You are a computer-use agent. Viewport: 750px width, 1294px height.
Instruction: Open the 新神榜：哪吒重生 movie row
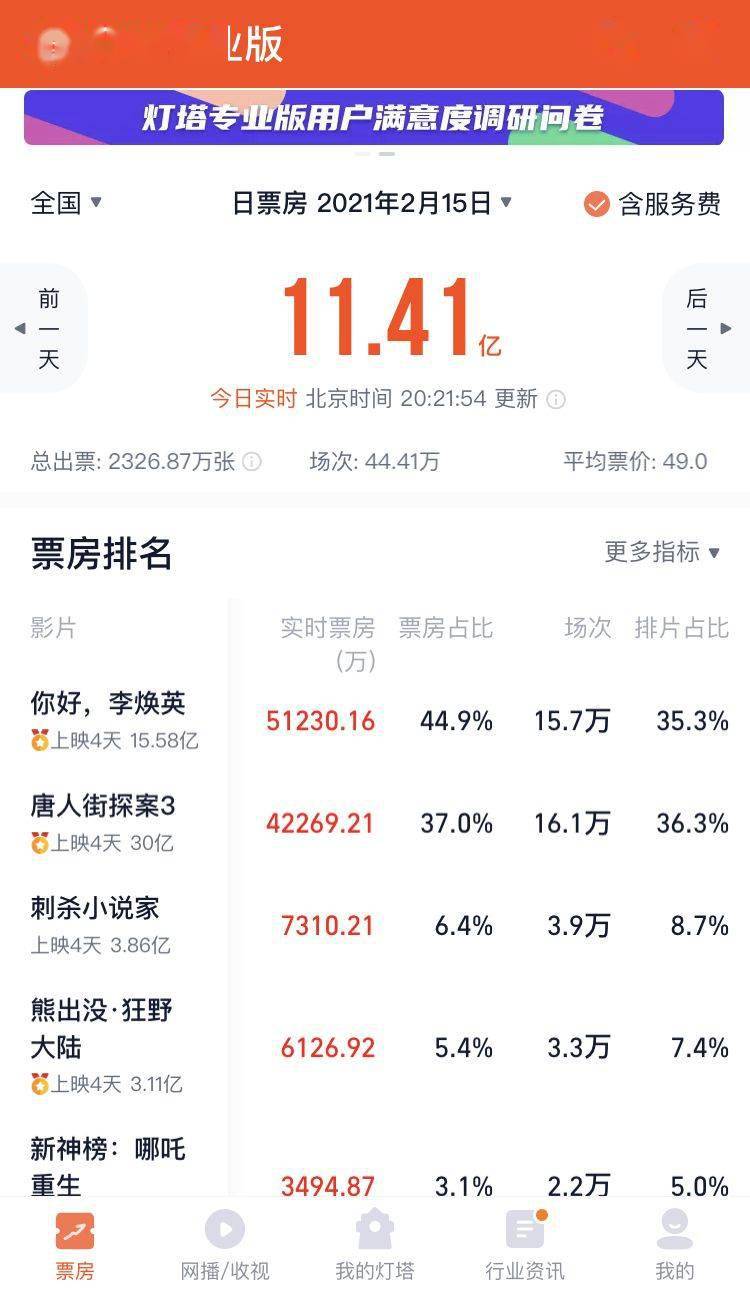click(x=375, y=1166)
